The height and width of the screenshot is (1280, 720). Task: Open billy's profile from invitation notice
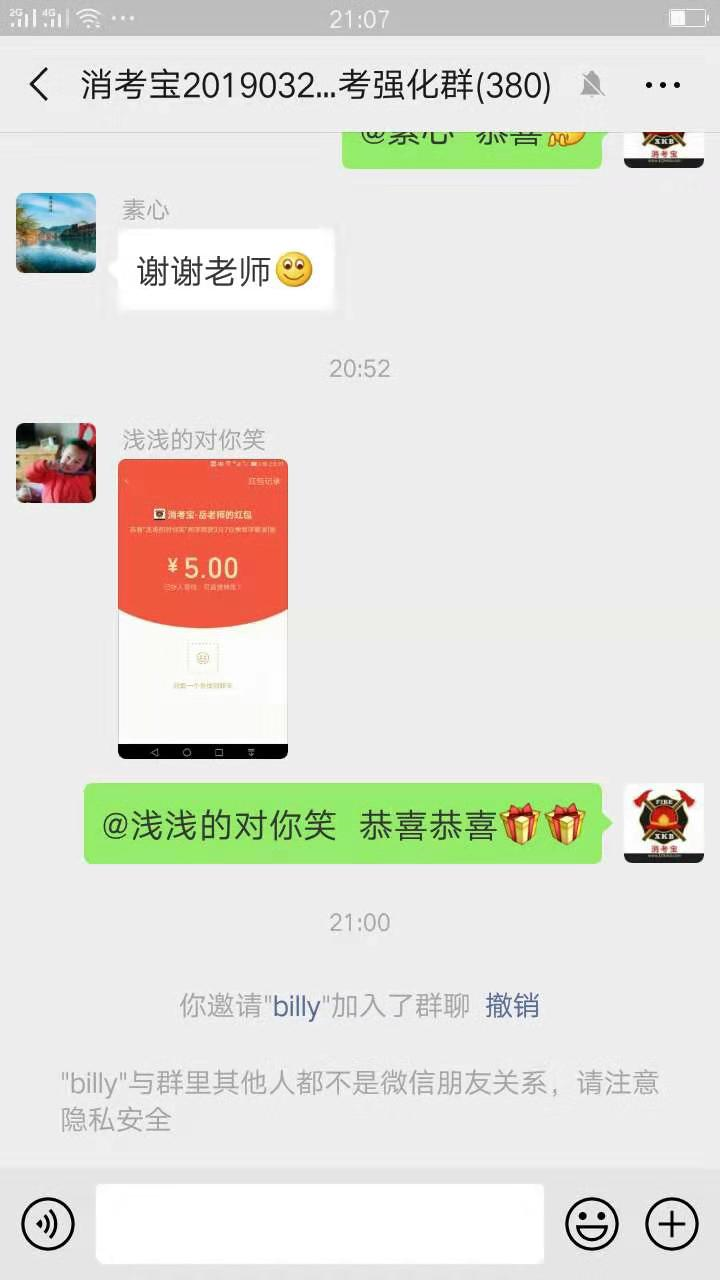tap(296, 1006)
